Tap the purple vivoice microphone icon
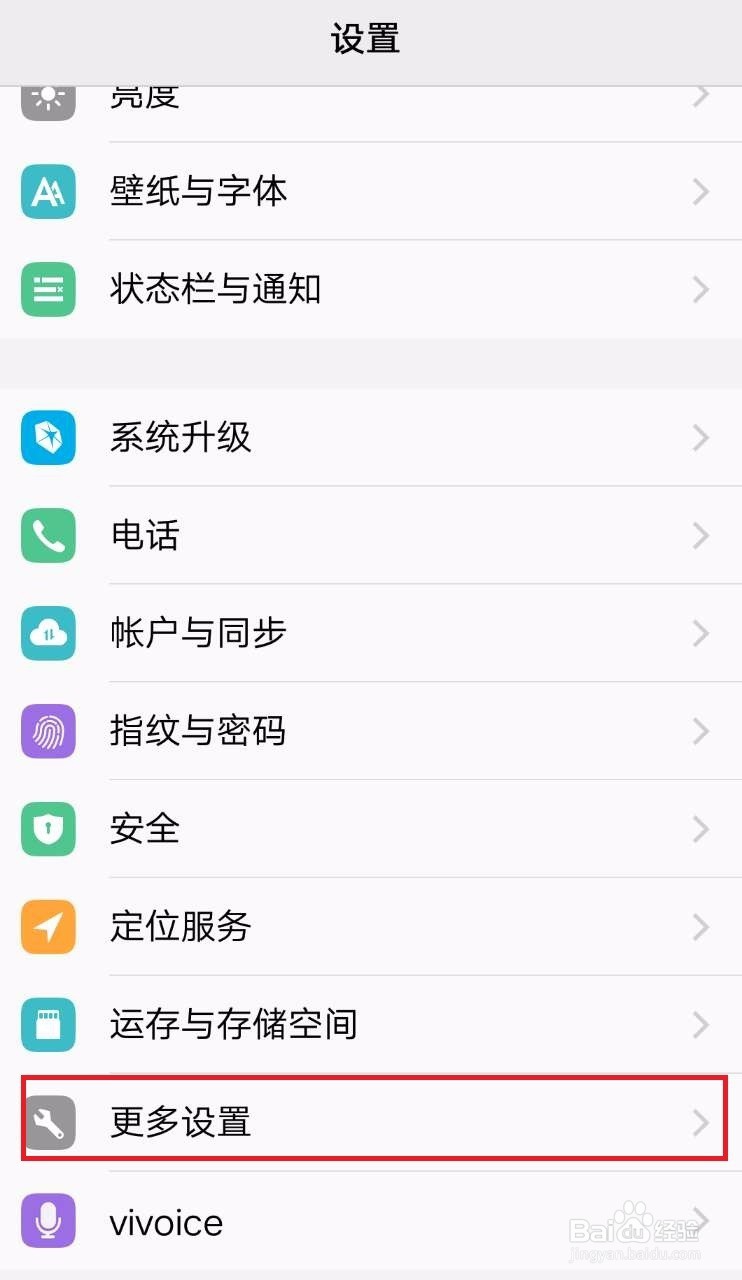The width and height of the screenshot is (742, 1280). (x=47, y=1221)
